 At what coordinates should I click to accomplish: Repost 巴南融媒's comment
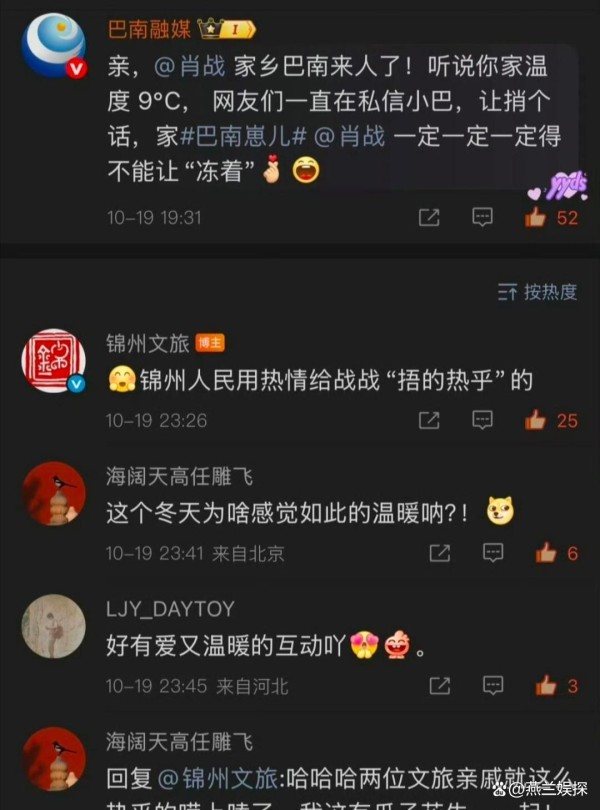click(429, 217)
